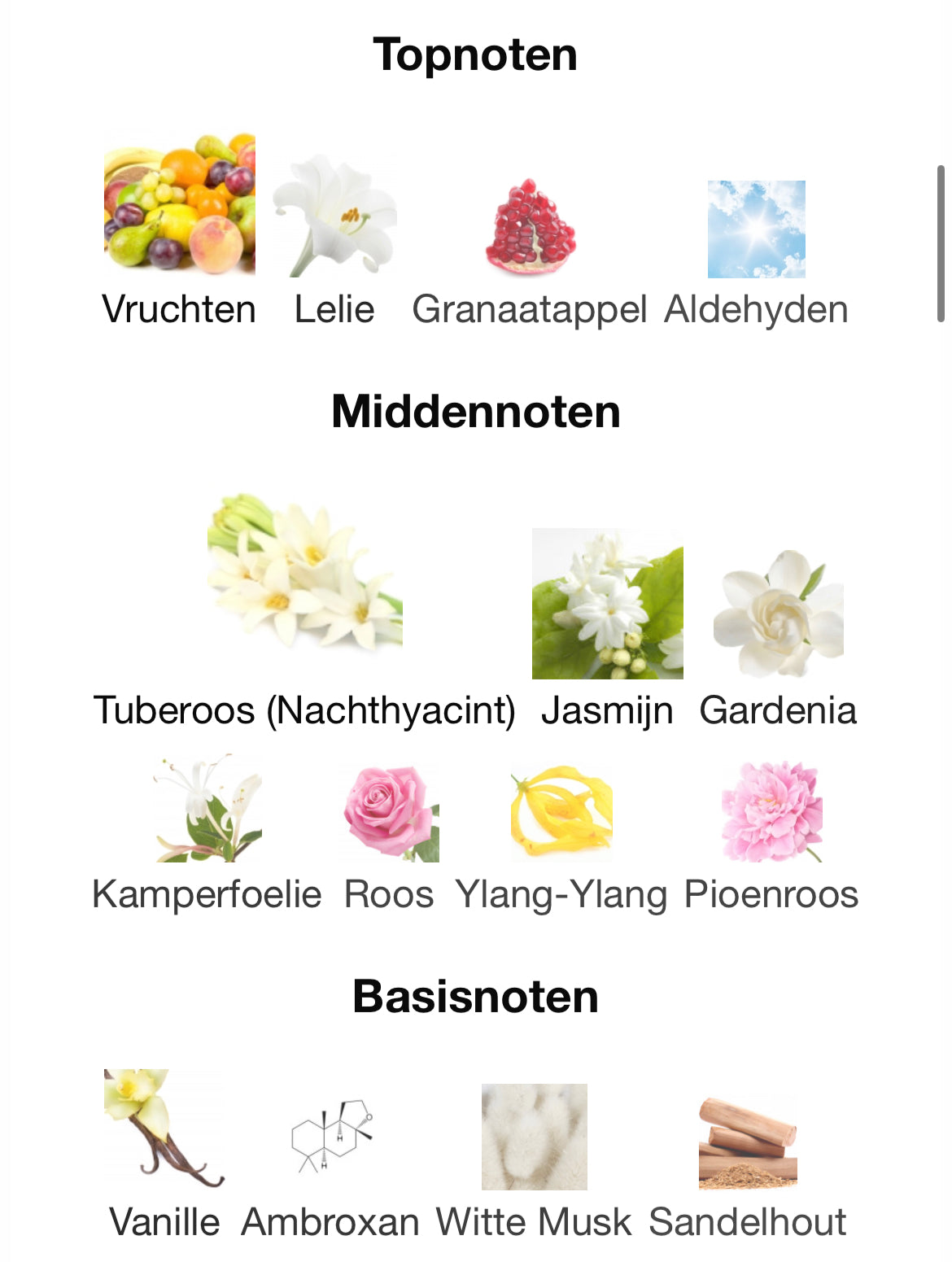View the Ambroxan note
The height and width of the screenshot is (1262, 952).
331,1136
